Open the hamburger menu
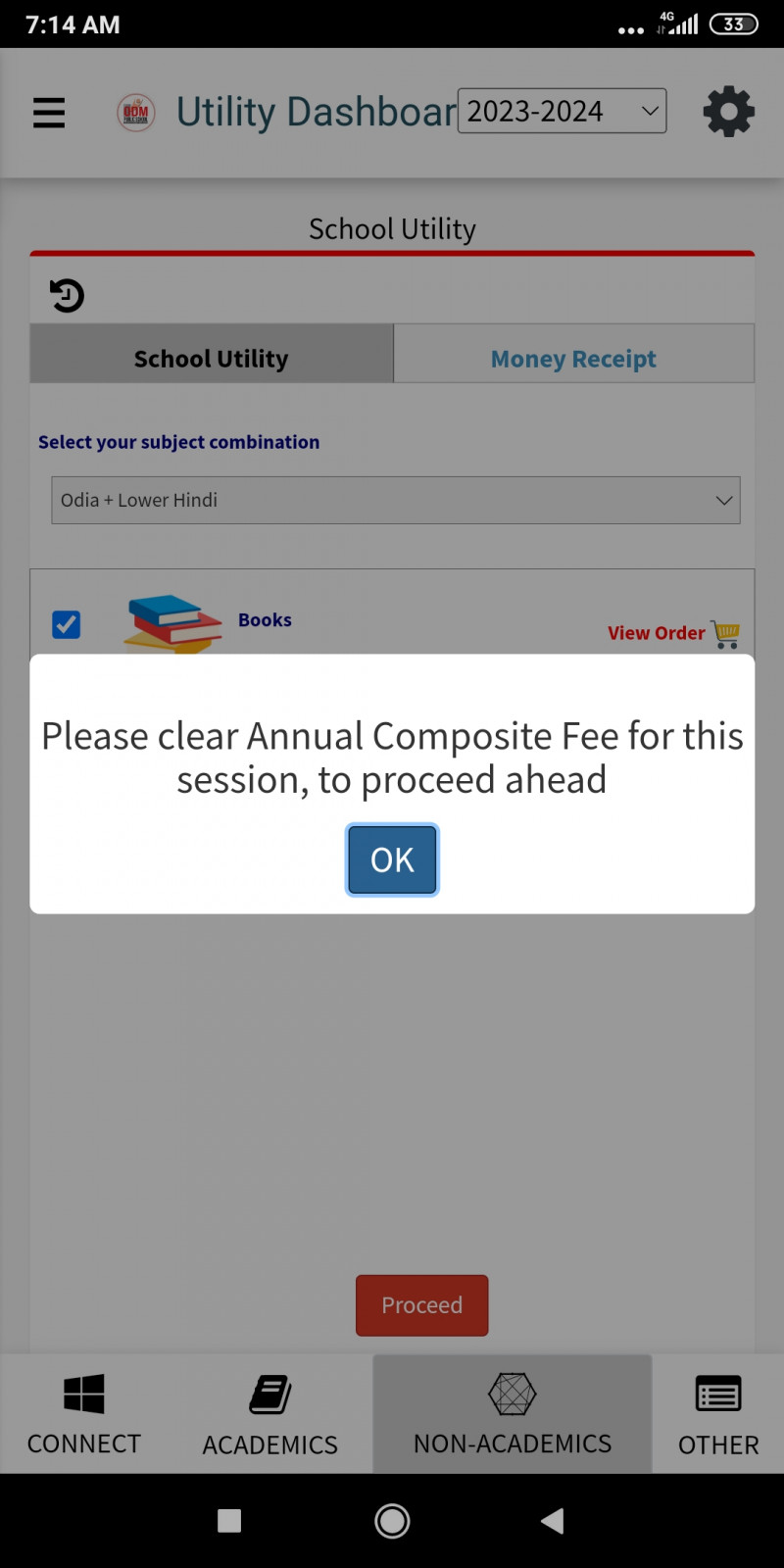Image resolution: width=784 pixels, height=1568 pixels. [x=49, y=113]
